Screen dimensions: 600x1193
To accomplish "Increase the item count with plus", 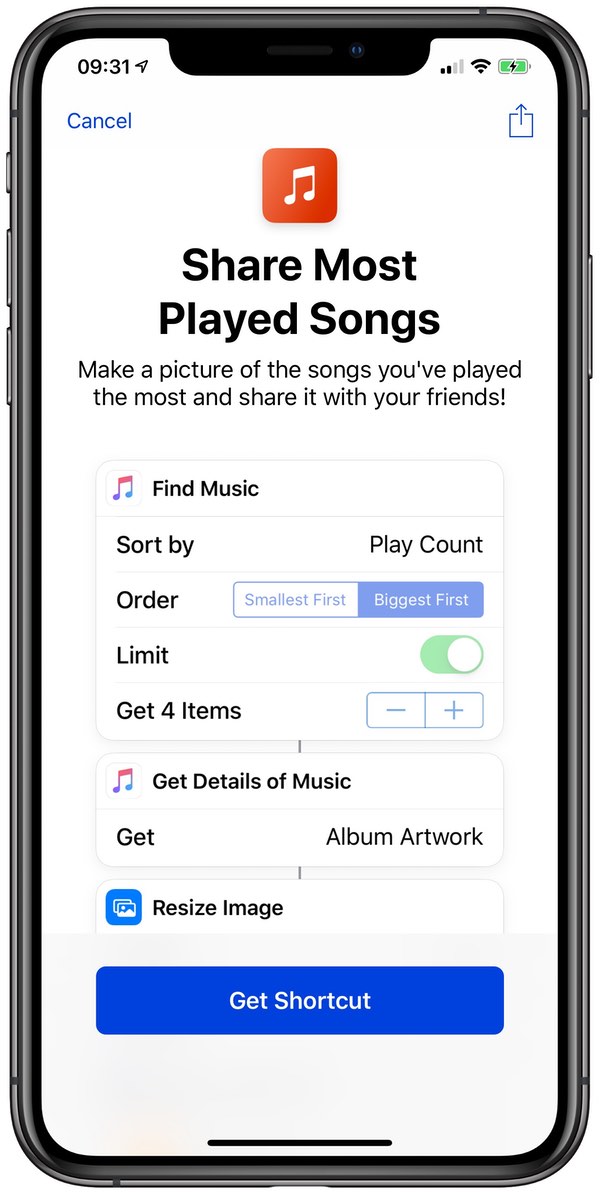I will pos(454,711).
